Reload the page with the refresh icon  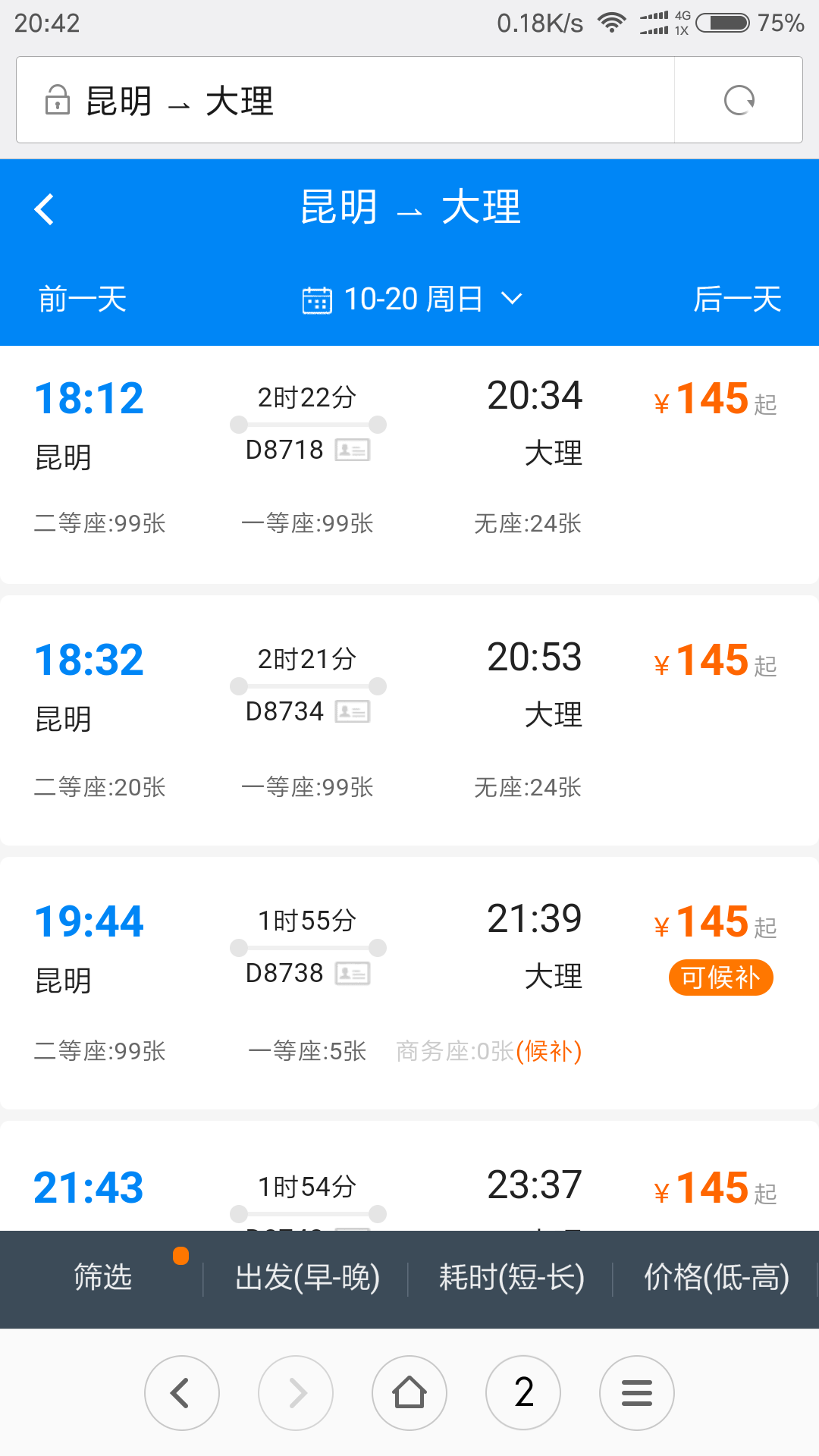tap(739, 100)
